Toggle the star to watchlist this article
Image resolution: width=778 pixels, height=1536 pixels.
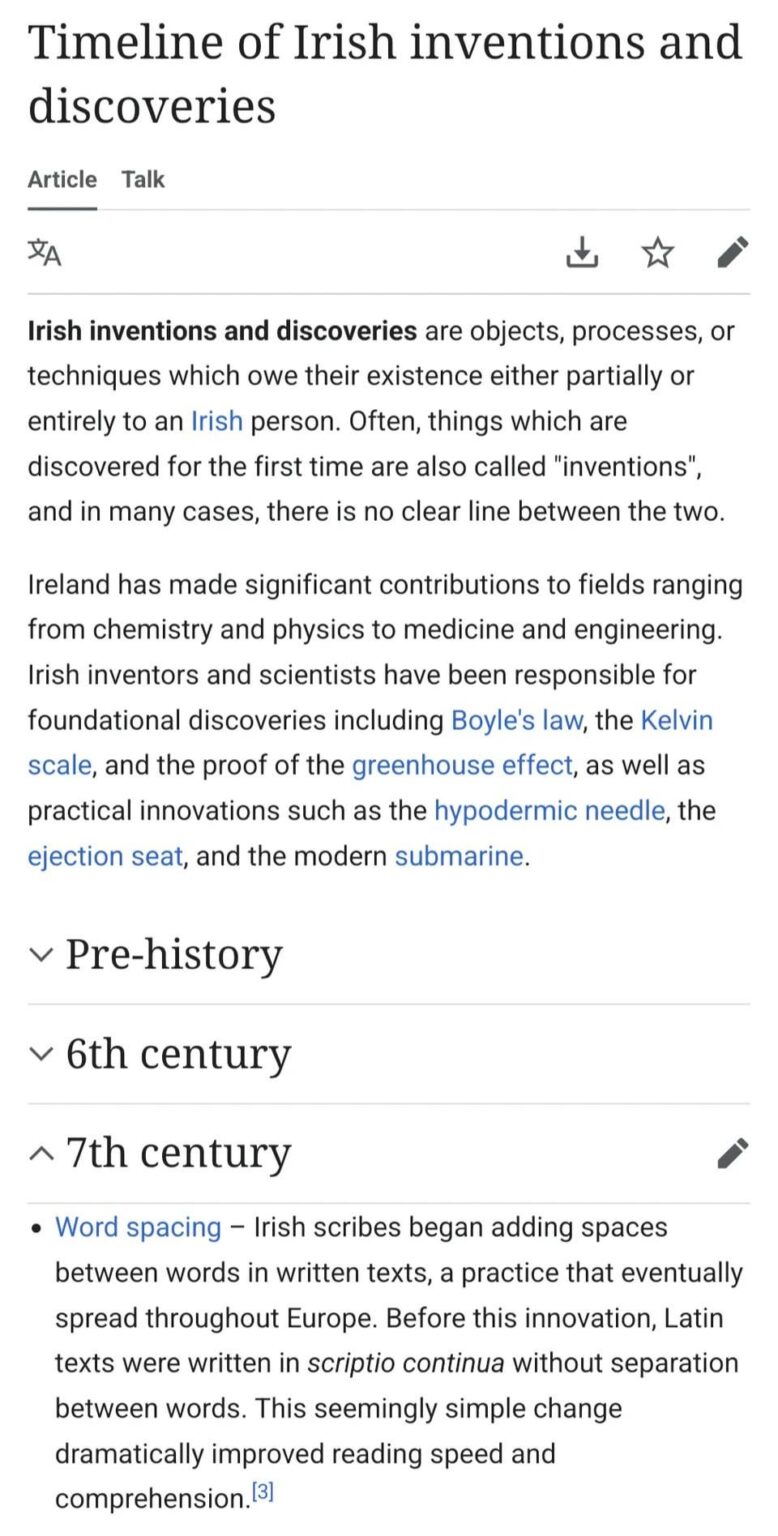coord(658,253)
